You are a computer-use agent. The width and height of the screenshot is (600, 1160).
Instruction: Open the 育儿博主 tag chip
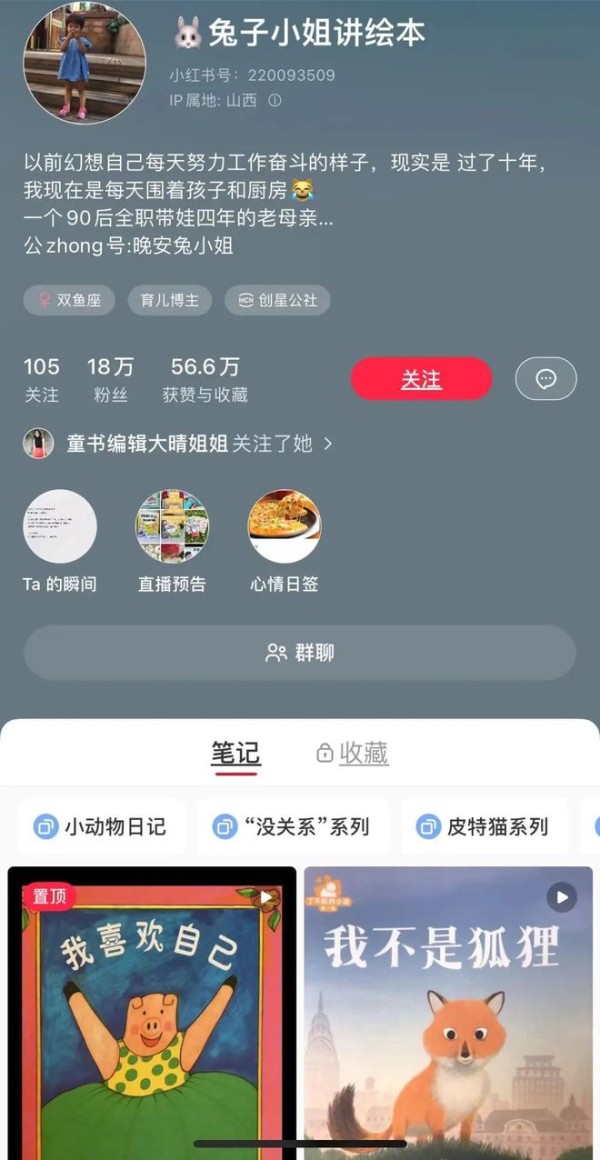[x=169, y=300]
